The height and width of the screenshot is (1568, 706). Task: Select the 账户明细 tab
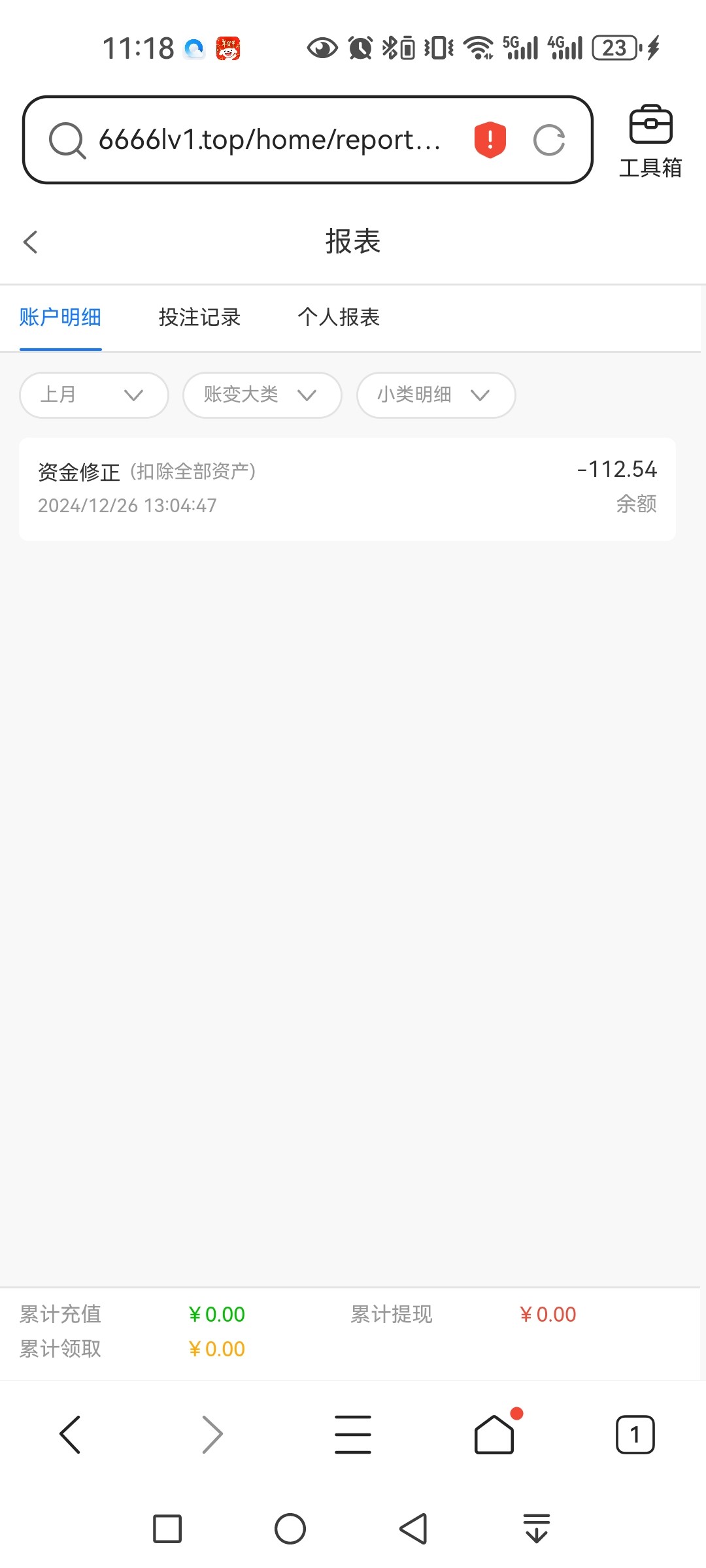click(x=60, y=318)
